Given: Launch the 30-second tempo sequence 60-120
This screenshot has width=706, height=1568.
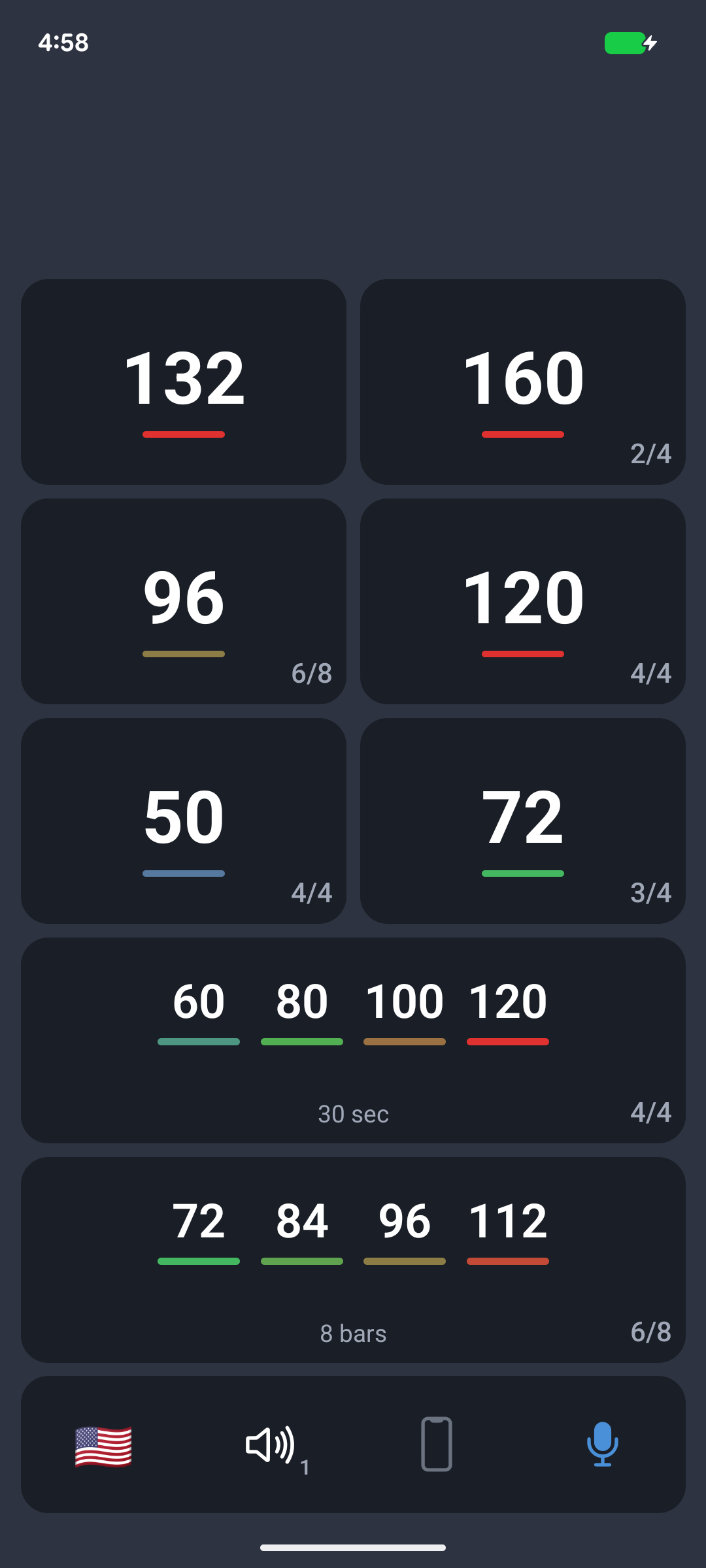Looking at the screenshot, I should [x=353, y=1041].
